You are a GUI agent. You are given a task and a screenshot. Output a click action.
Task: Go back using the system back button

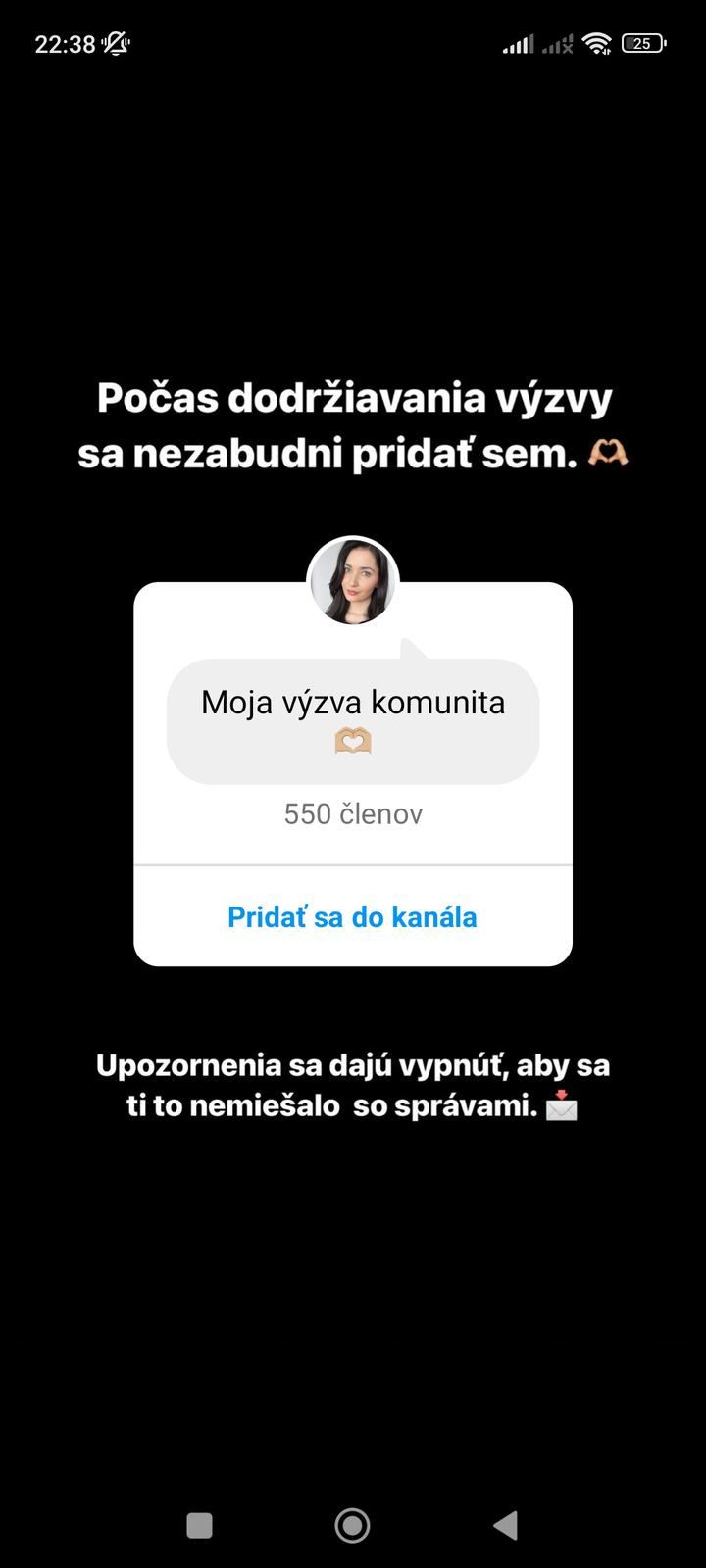505,1525
